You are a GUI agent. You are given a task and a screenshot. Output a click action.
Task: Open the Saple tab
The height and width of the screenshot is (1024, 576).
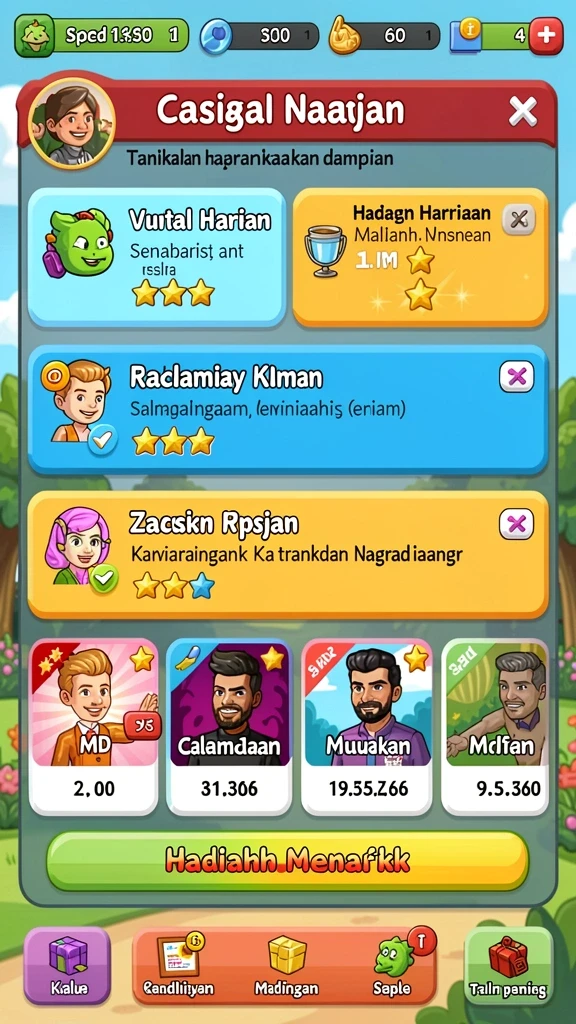[394, 967]
